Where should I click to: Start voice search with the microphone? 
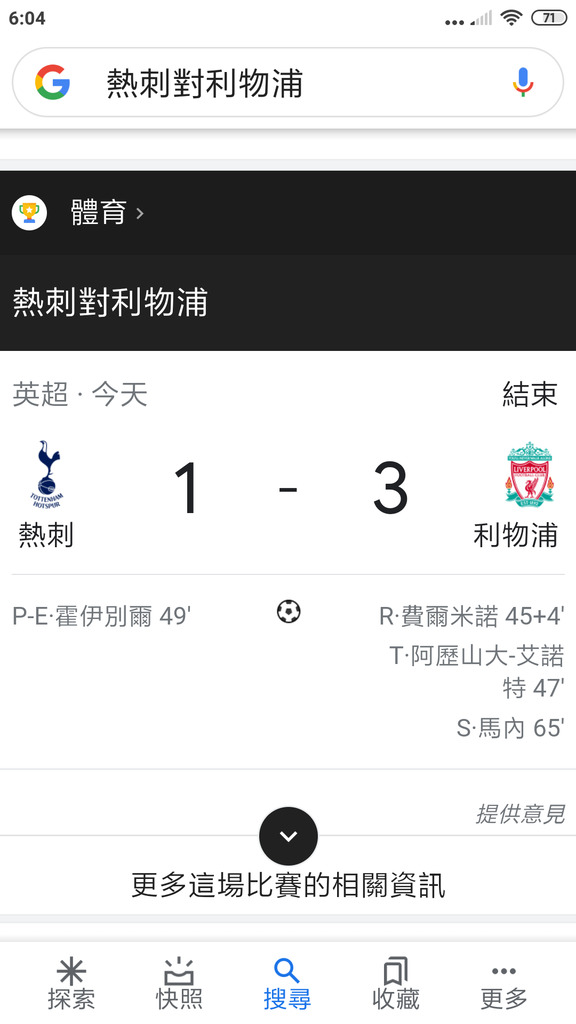click(522, 83)
